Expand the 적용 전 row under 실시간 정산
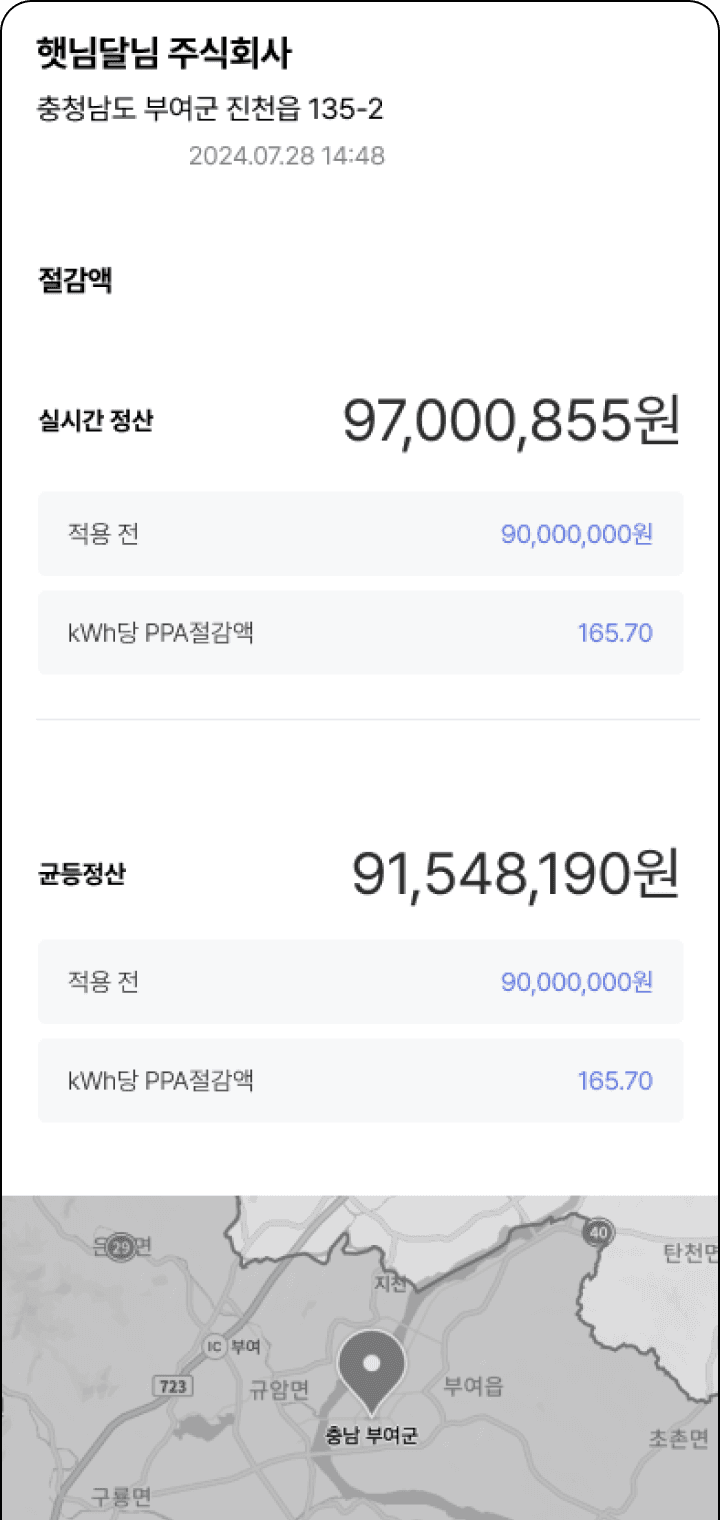720x1520 pixels. pos(360,534)
